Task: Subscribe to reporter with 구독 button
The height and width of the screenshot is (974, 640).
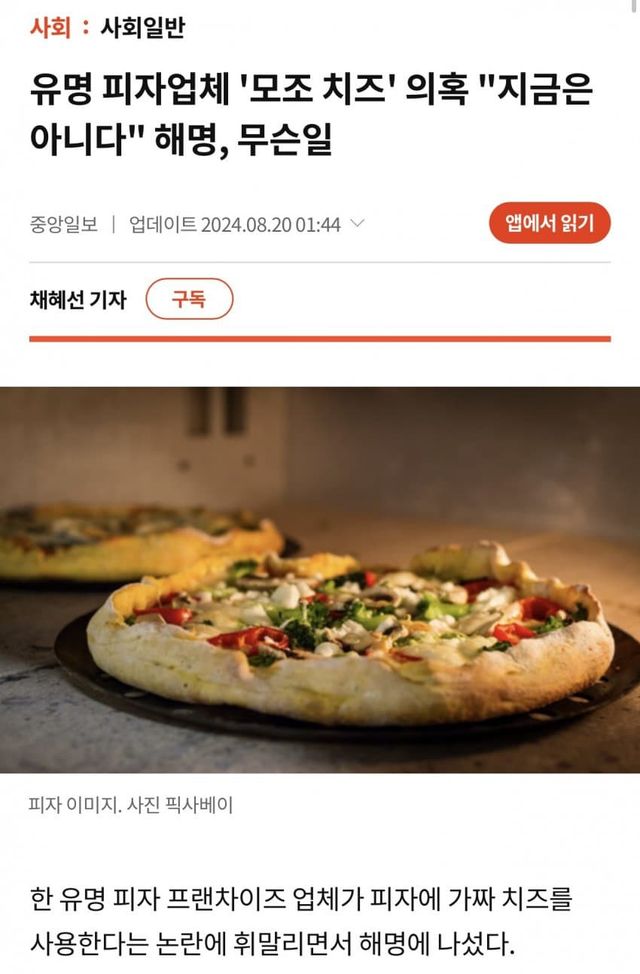Action: (189, 299)
